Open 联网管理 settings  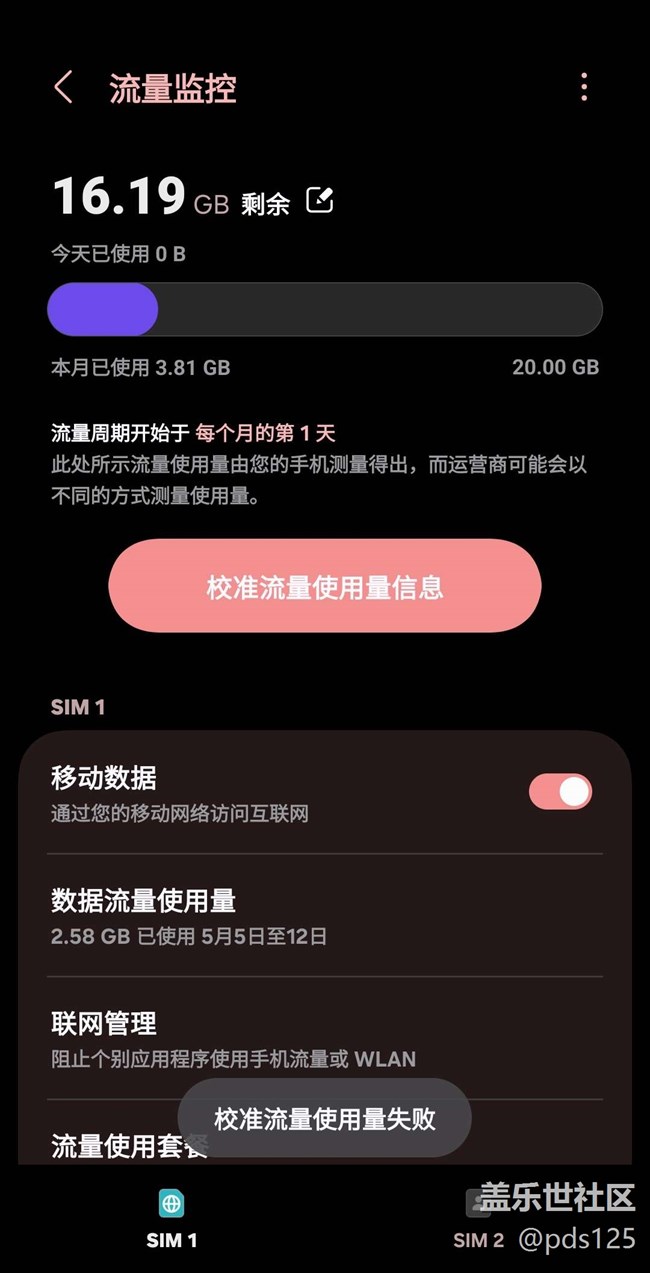pyautogui.click(x=325, y=1038)
